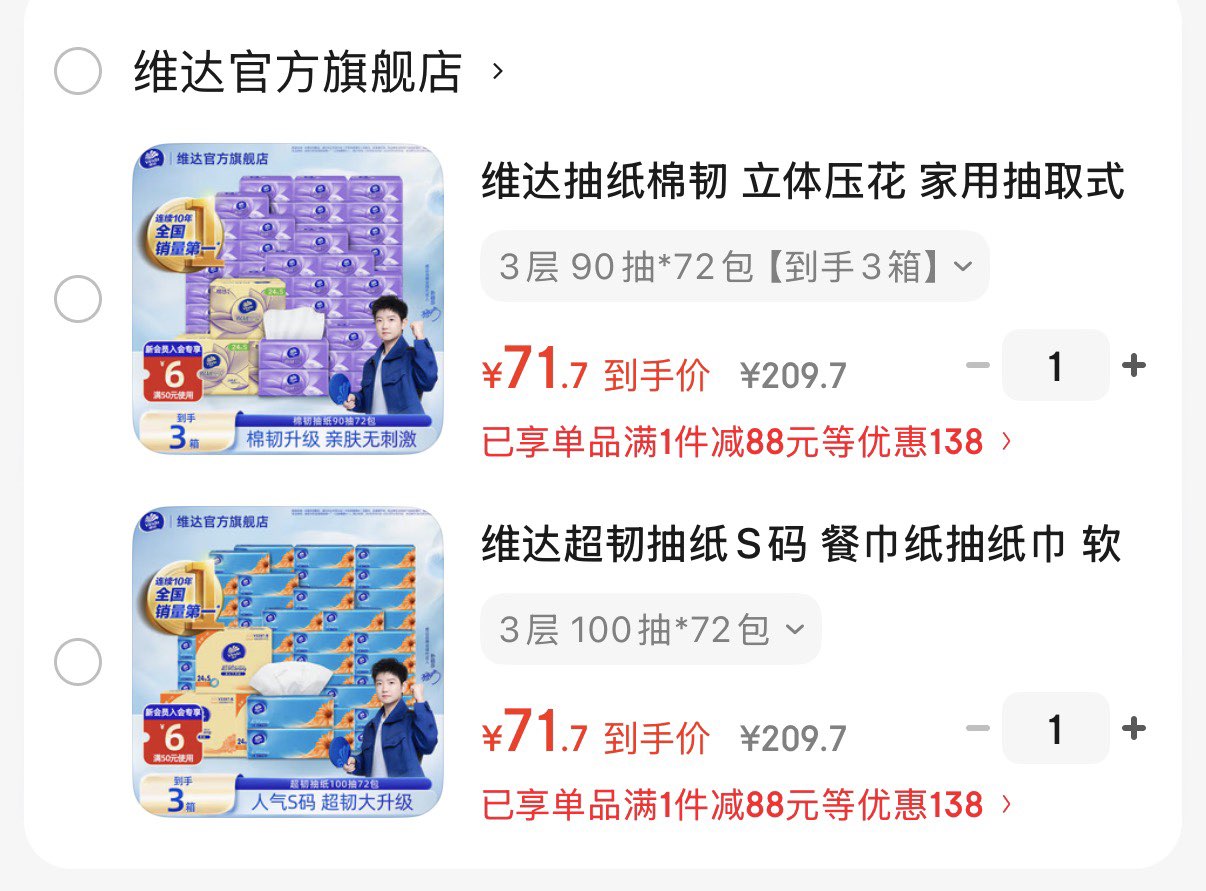The image size is (1206, 891).
Task: Select the 维达抽纸棉韧 item checkbox
Action: (x=77, y=299)
